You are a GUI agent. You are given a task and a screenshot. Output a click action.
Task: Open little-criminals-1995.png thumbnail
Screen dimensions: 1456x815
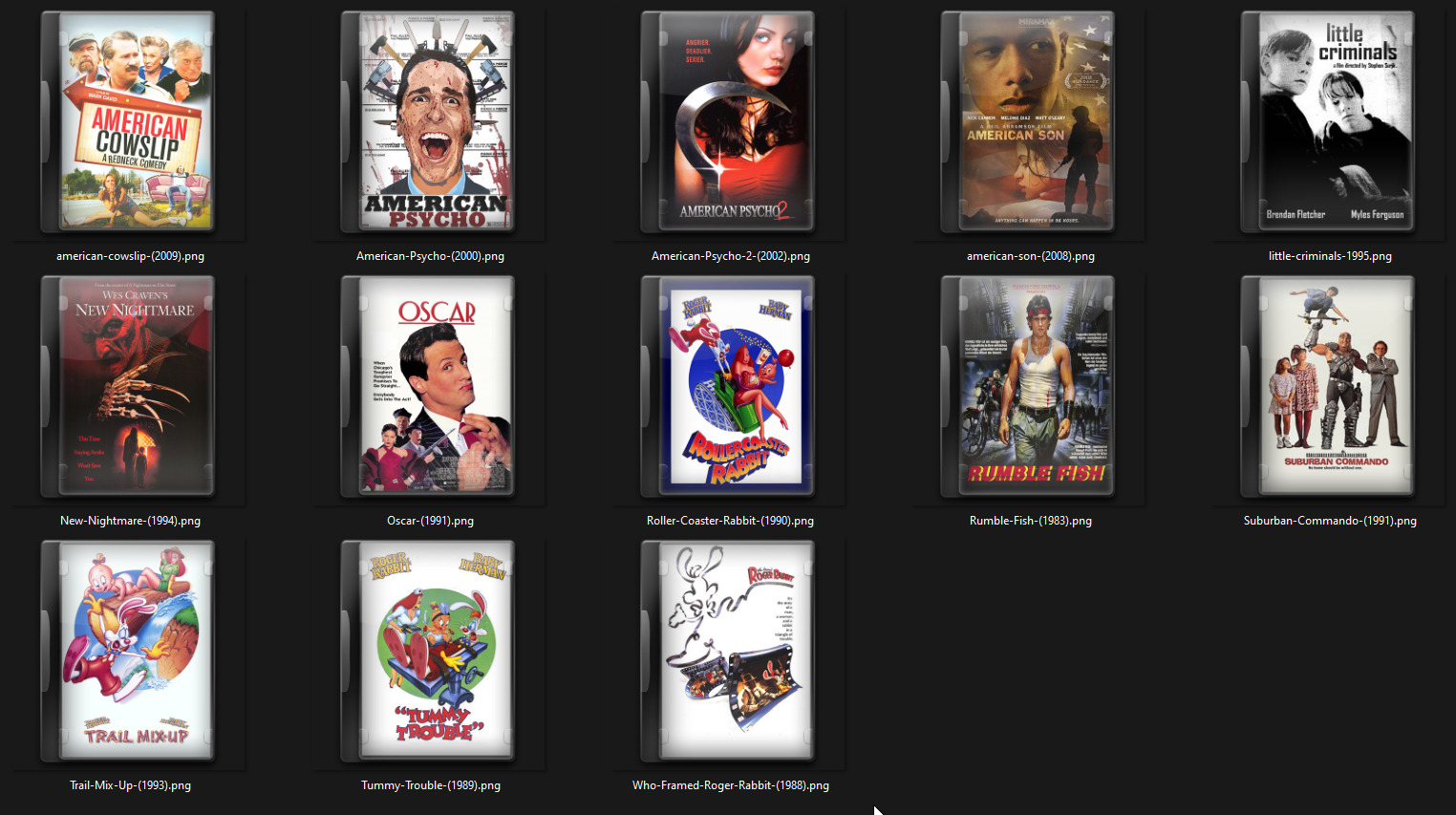click(1329, 122)
